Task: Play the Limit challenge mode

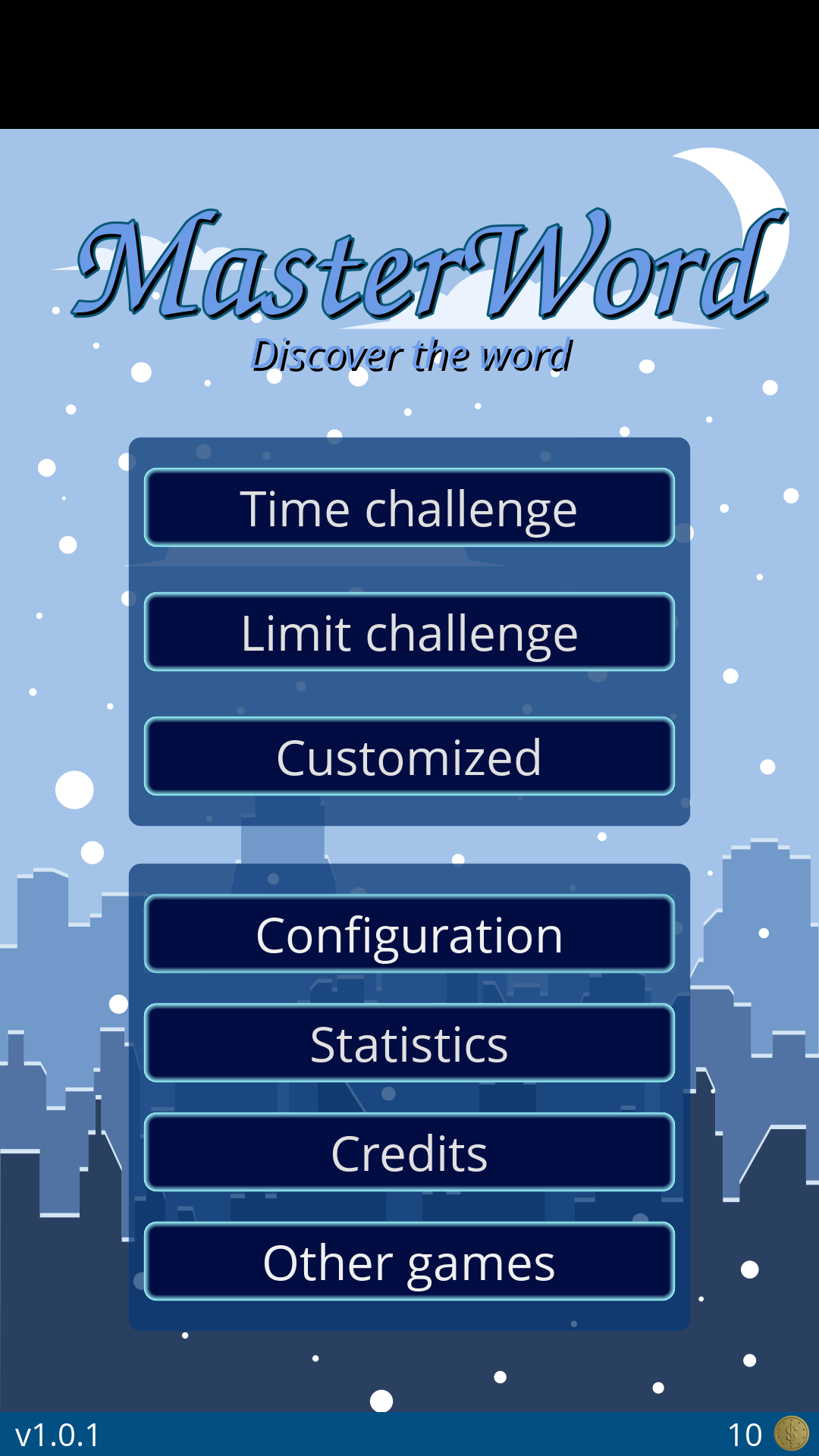Action: (409, 632)
